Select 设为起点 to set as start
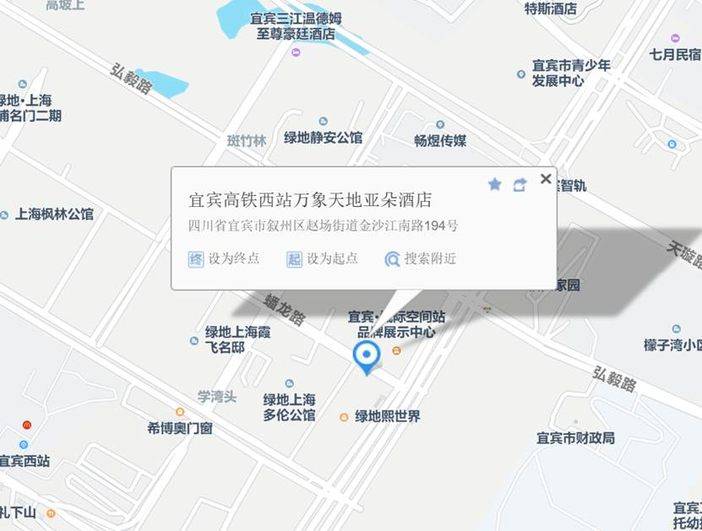The image size is (702, 531). pyautogui.click(x=322, y=259)
